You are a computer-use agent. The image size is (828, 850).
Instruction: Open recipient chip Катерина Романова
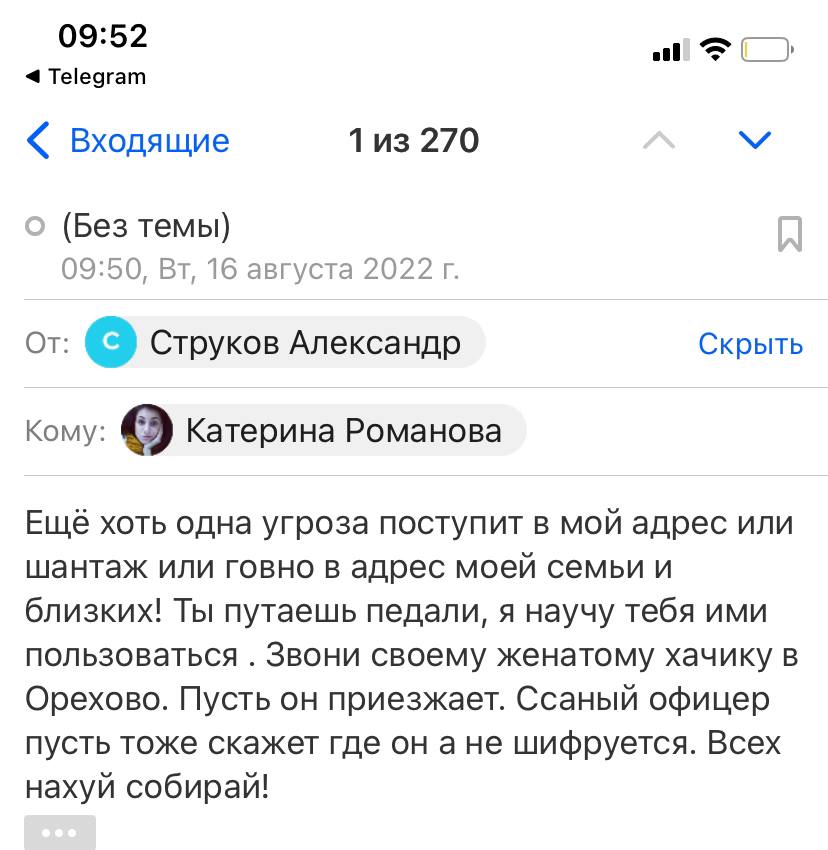coord(323,431)
